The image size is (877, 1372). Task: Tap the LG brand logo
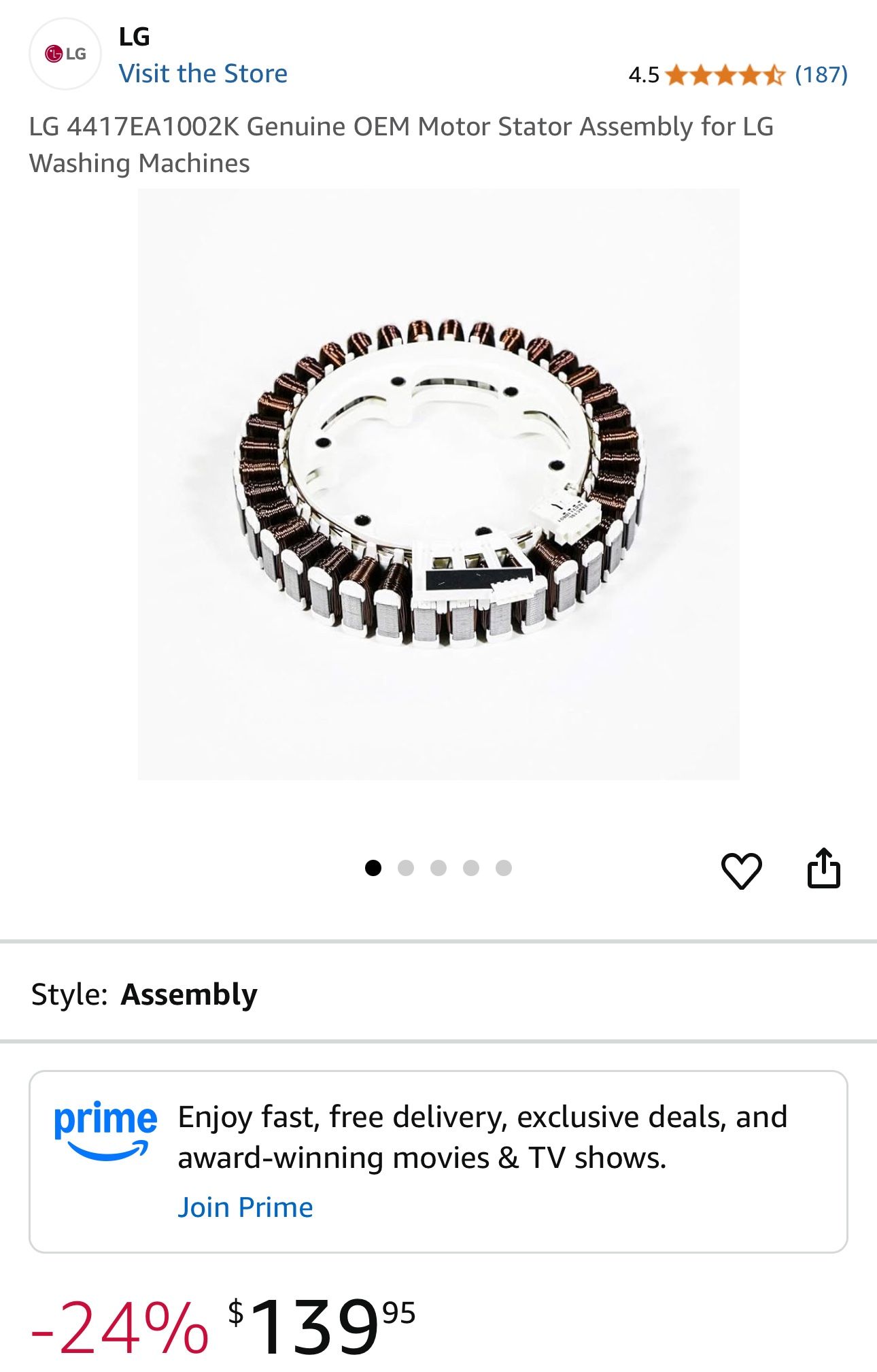[x=65, y=54]
